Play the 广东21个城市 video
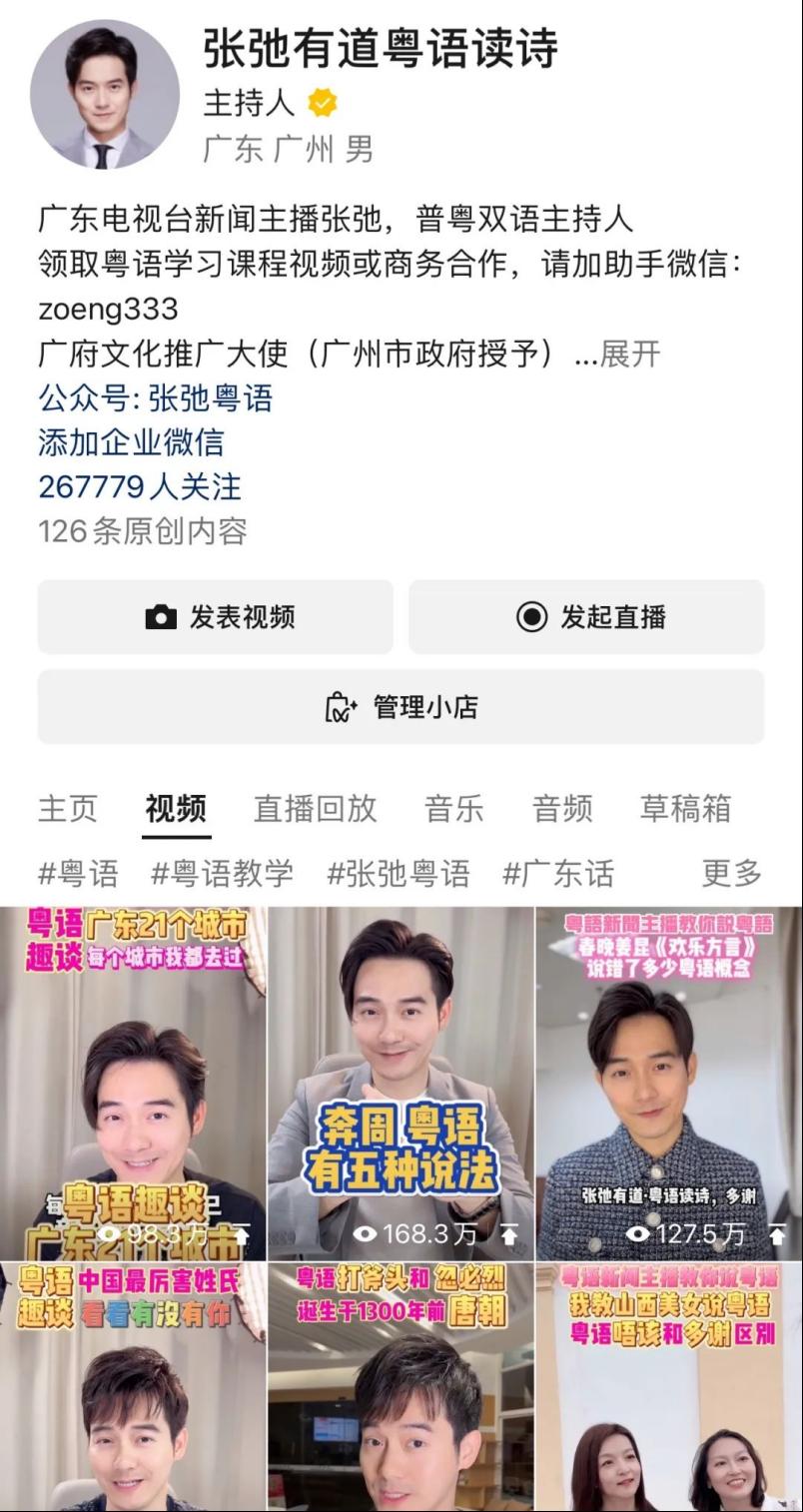The width and height of the screenshot is (803, 1512). 133,1084
